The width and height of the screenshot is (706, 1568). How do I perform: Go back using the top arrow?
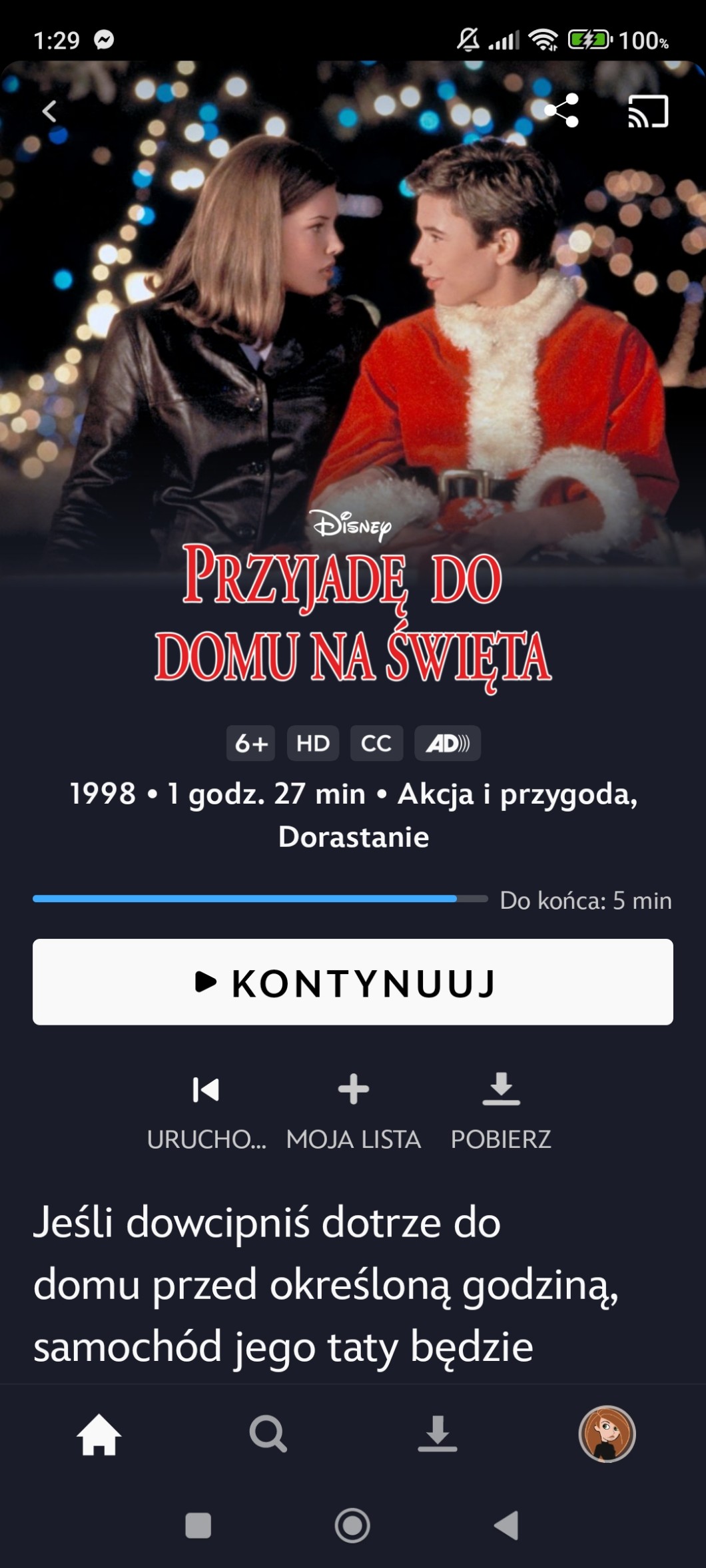coord(50,111)
